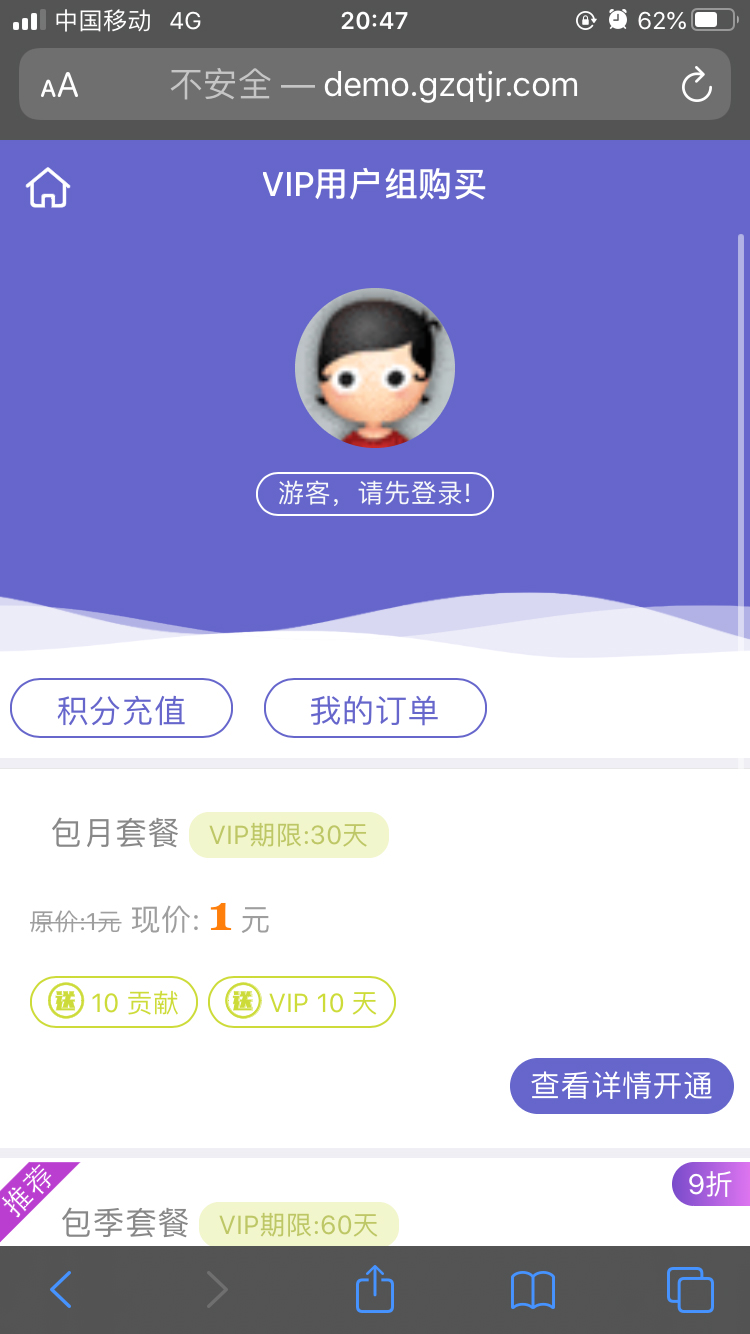750x1334 pixels.
Task: Tap the guest profile avatar
Action: pyautogui.click(x=375, y=368)
